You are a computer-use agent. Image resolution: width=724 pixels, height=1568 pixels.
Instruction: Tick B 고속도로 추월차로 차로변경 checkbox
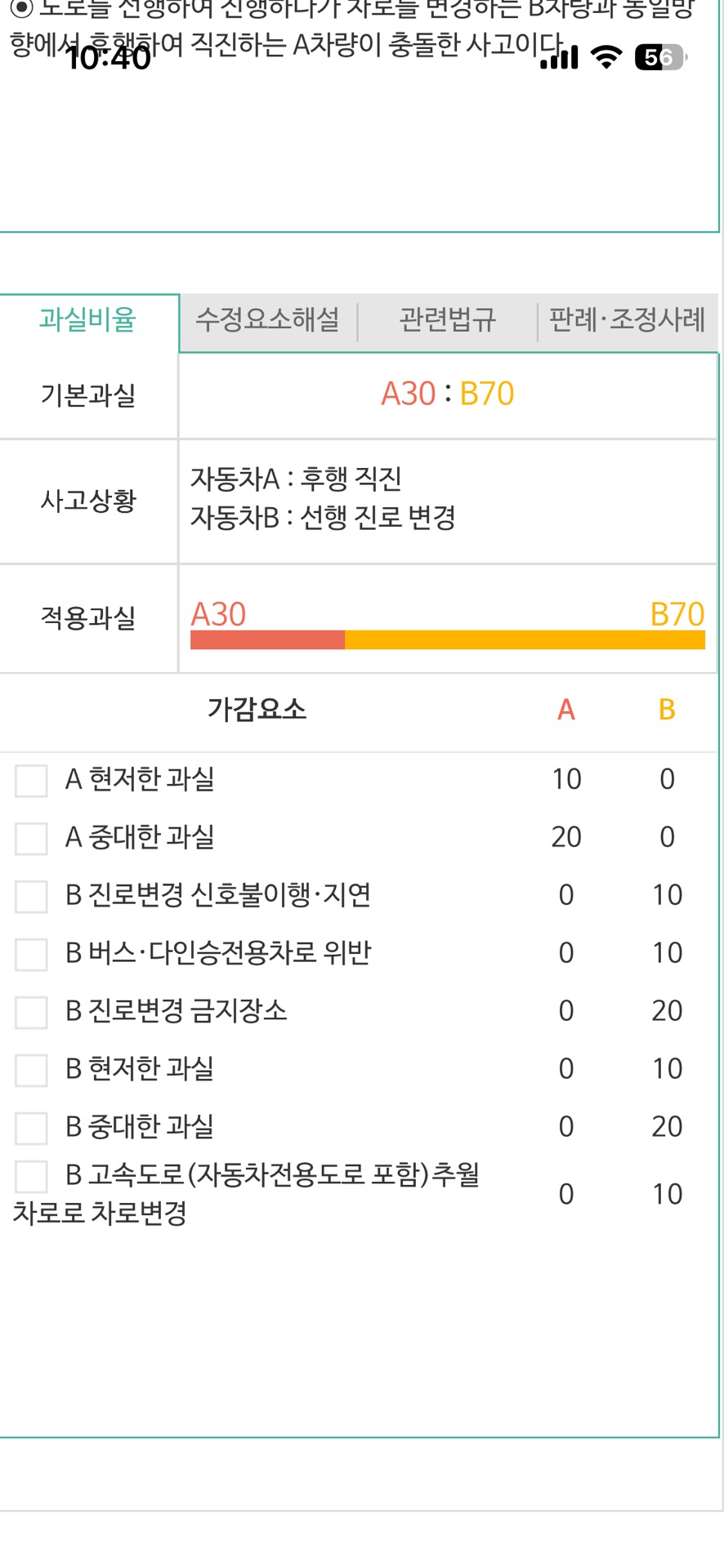coord(31,1177)
